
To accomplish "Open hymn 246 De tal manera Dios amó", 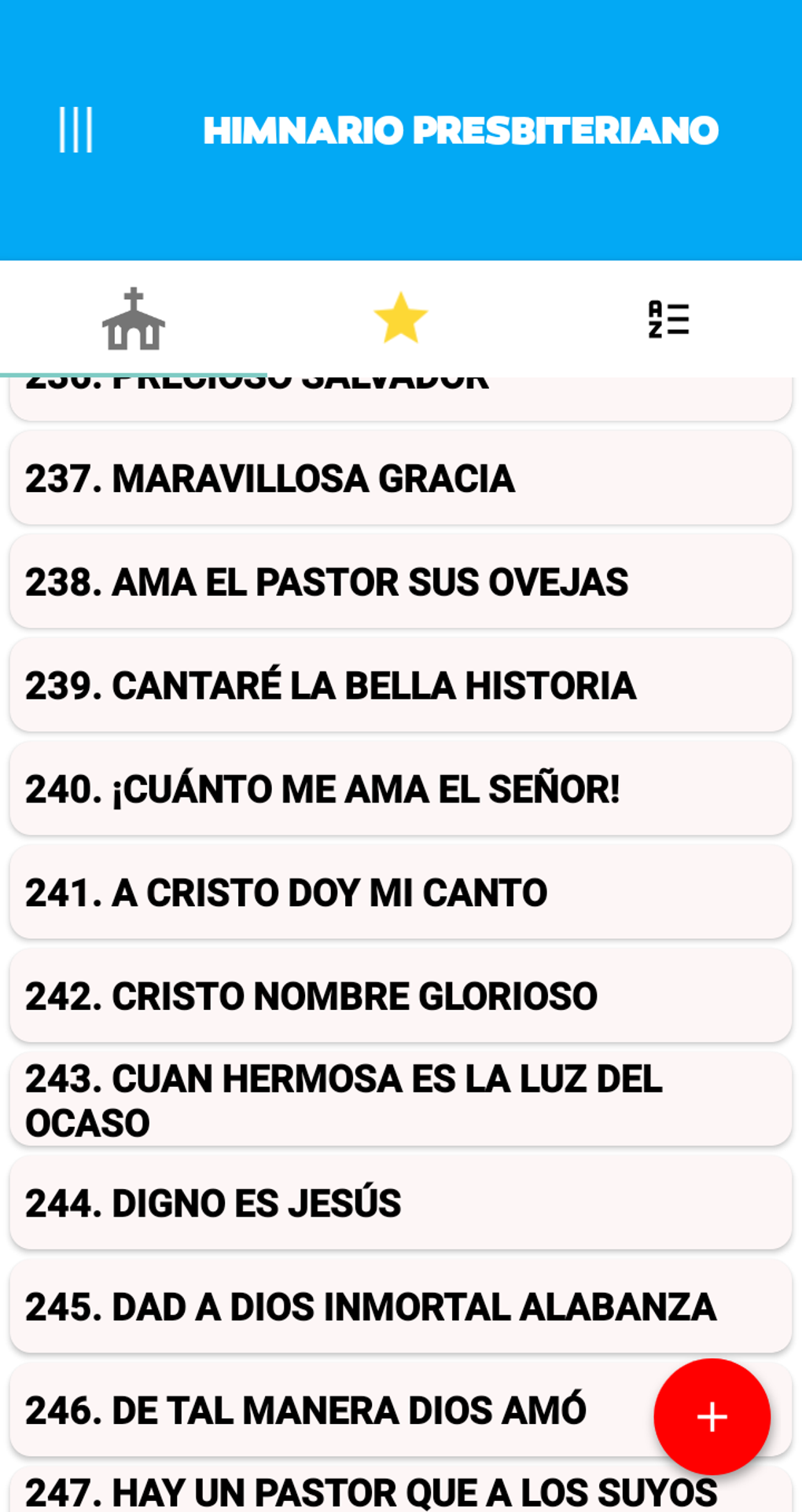I will 330,1410.
